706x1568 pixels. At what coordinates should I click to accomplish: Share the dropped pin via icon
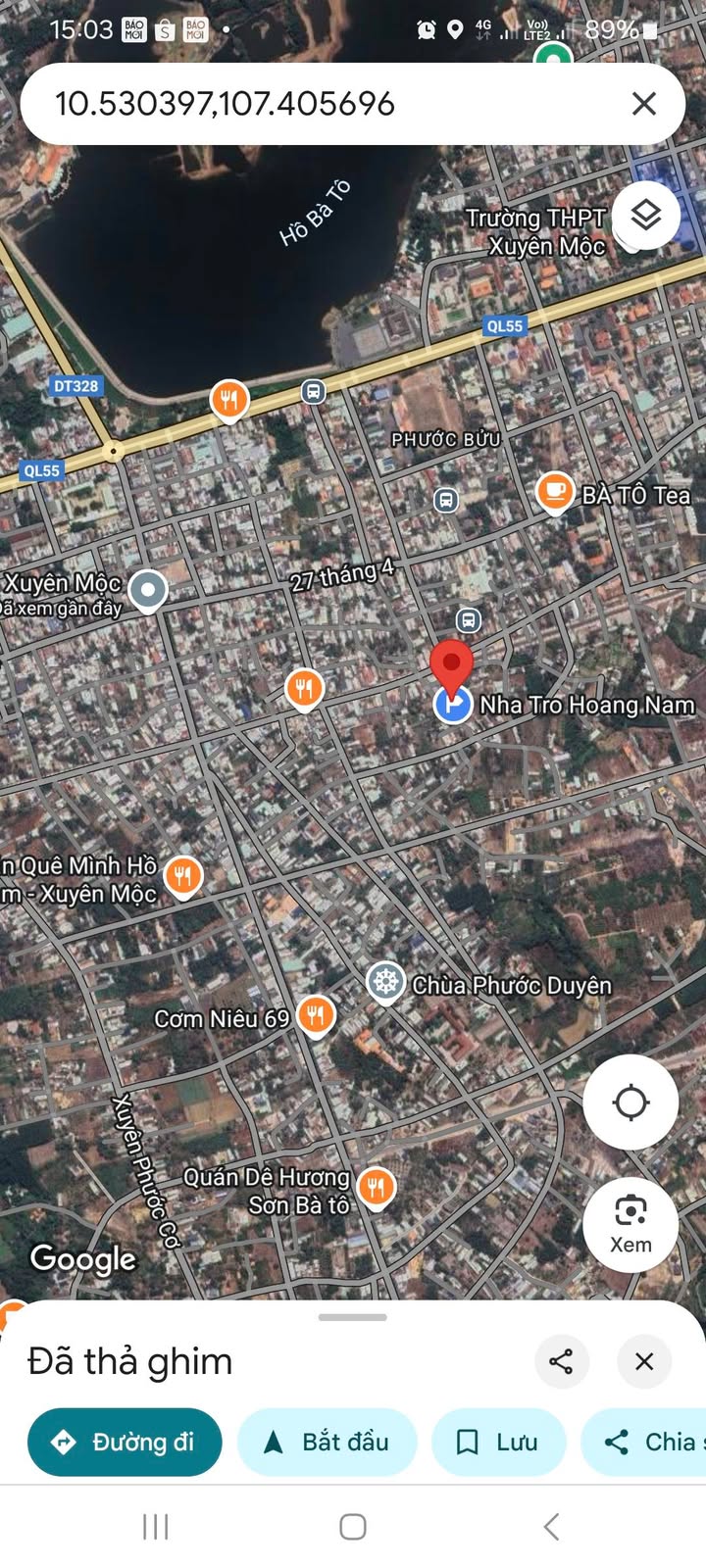[561, 1361]
